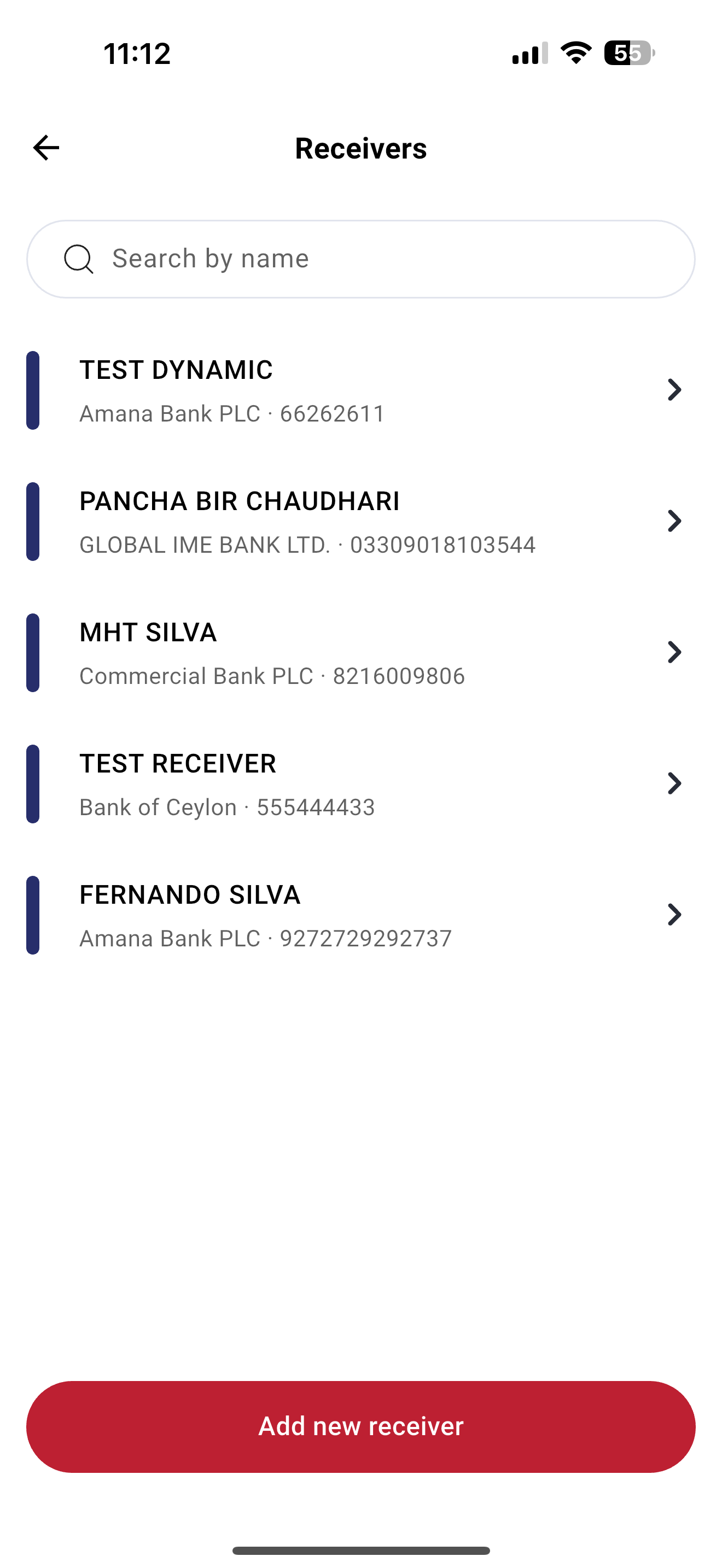Image resolution: width=722 pixels, height=1568 pixels.
Task: Tap the Search by name field
Action: pos(361,259)
